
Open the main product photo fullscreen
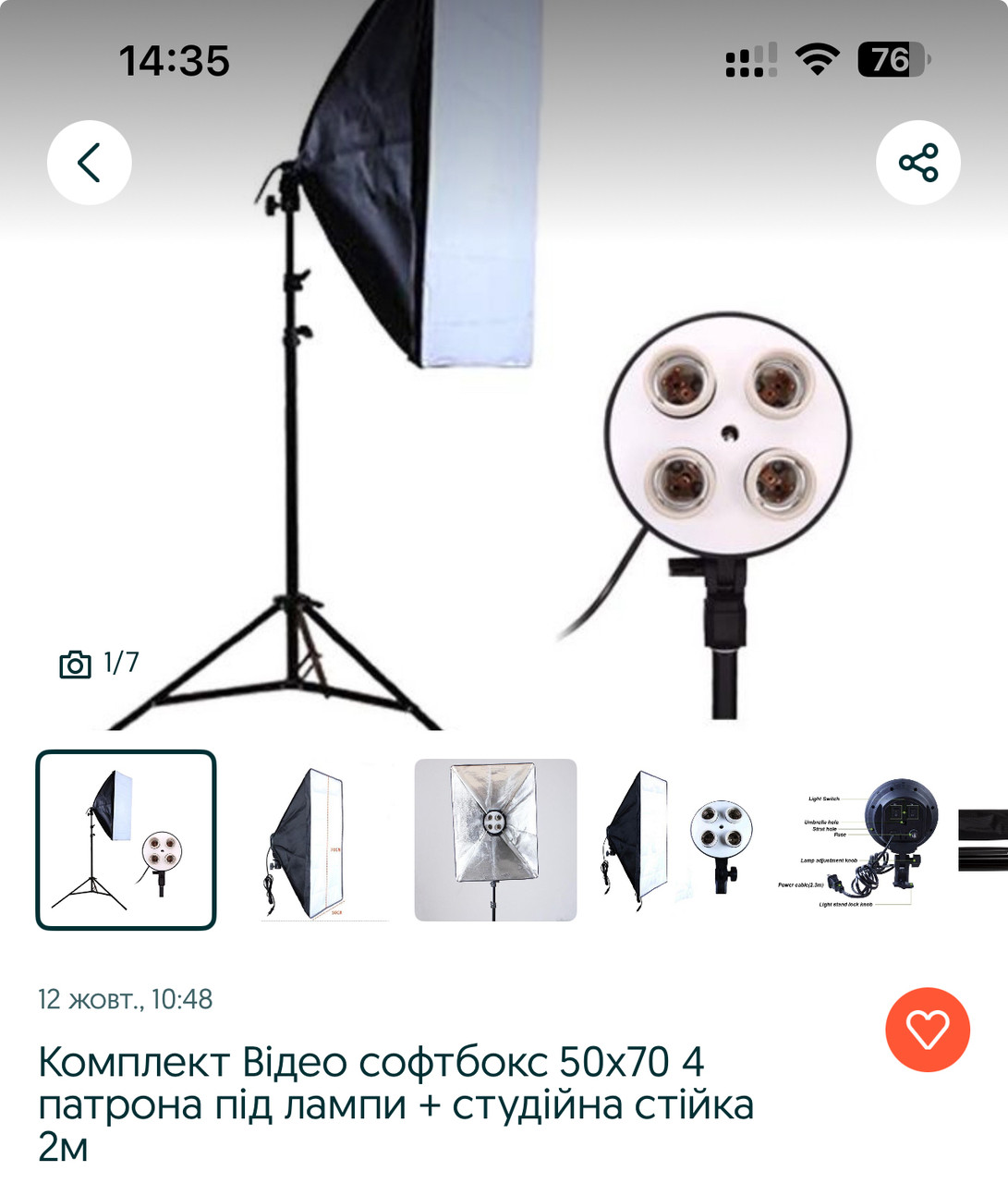504,416
